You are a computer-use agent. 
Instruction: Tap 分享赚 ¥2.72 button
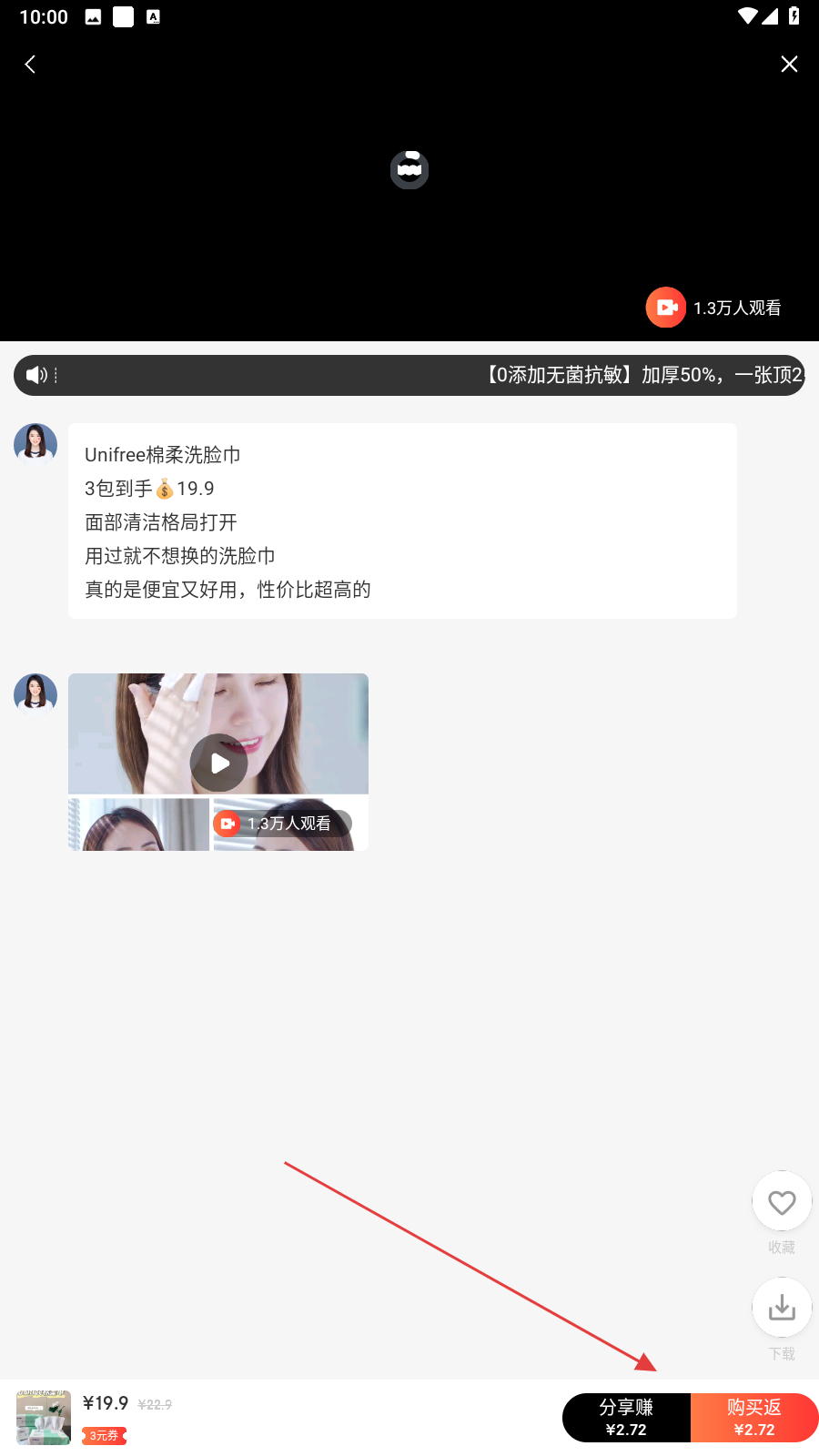tap(626, 1418)
